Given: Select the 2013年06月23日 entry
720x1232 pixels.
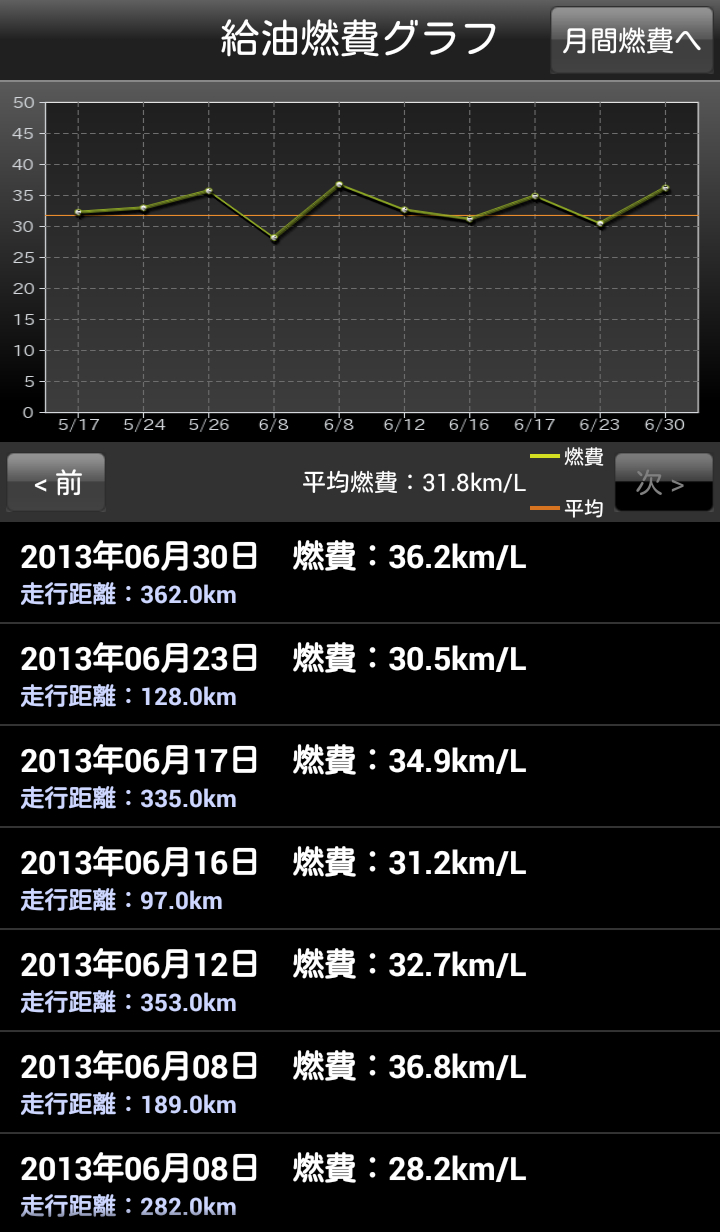Looking at the screenshot, I should (x=360, y=675).
